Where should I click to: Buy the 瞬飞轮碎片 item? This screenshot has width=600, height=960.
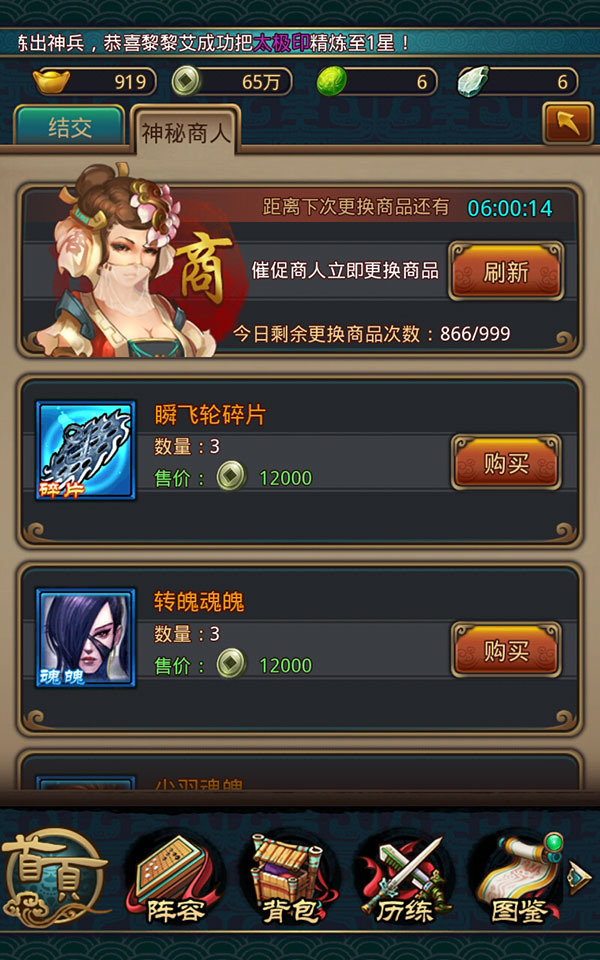[506, 462]
